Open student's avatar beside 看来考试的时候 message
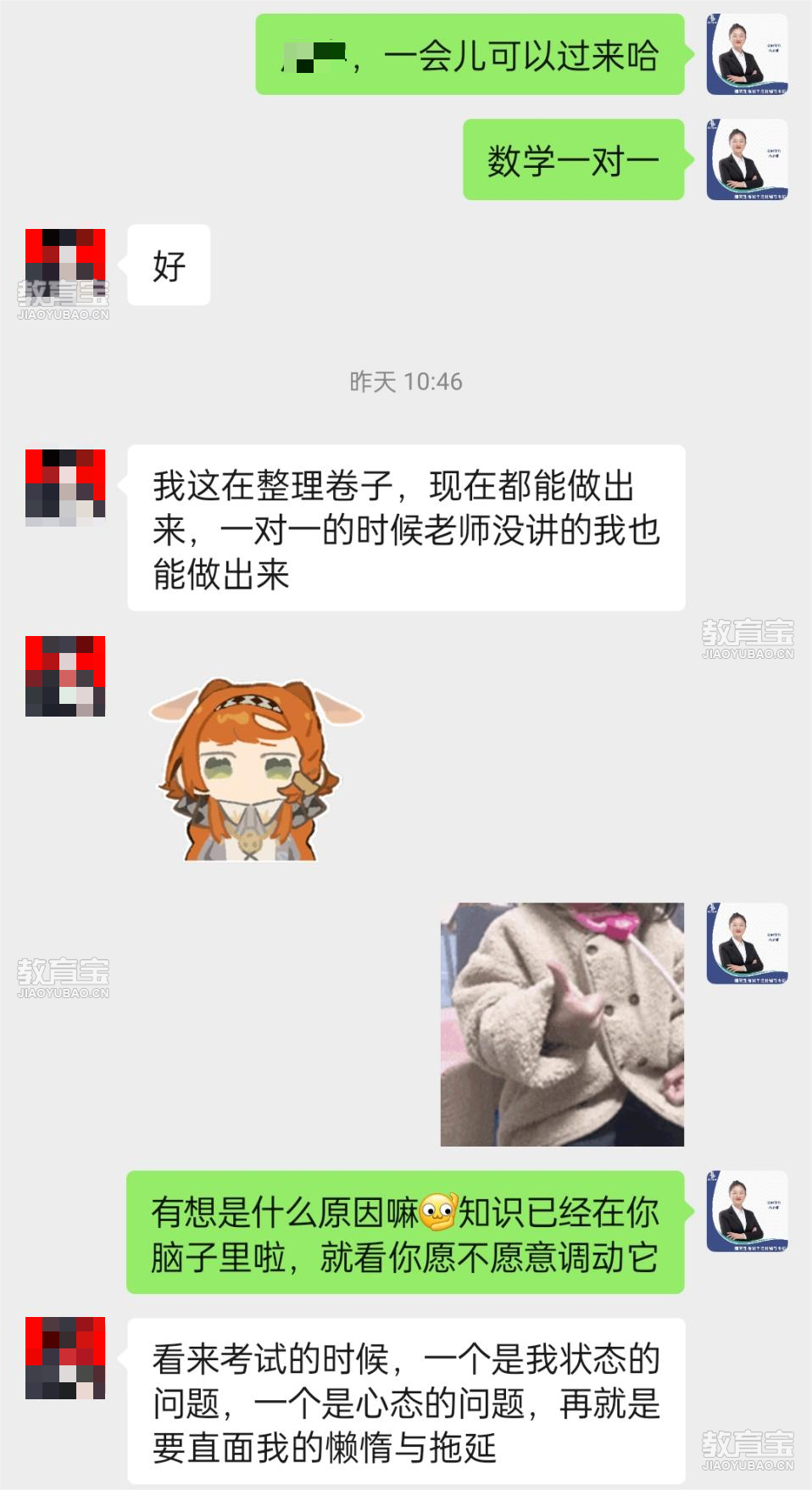The width and height of the screenshot is (812, 1490). pos(65,1357)
